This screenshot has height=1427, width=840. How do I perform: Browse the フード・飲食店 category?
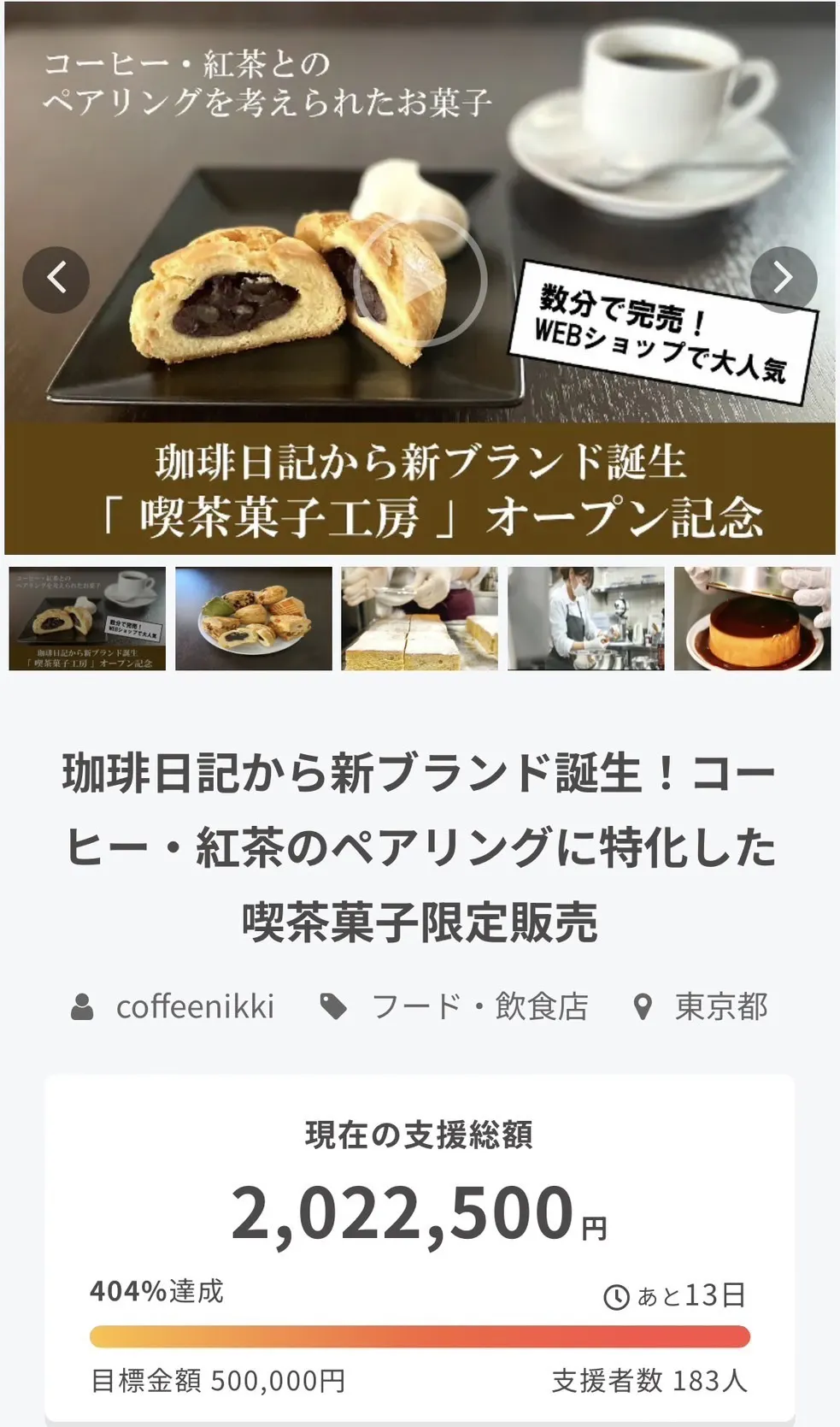pyautogui.click(x=479, y=1006)
